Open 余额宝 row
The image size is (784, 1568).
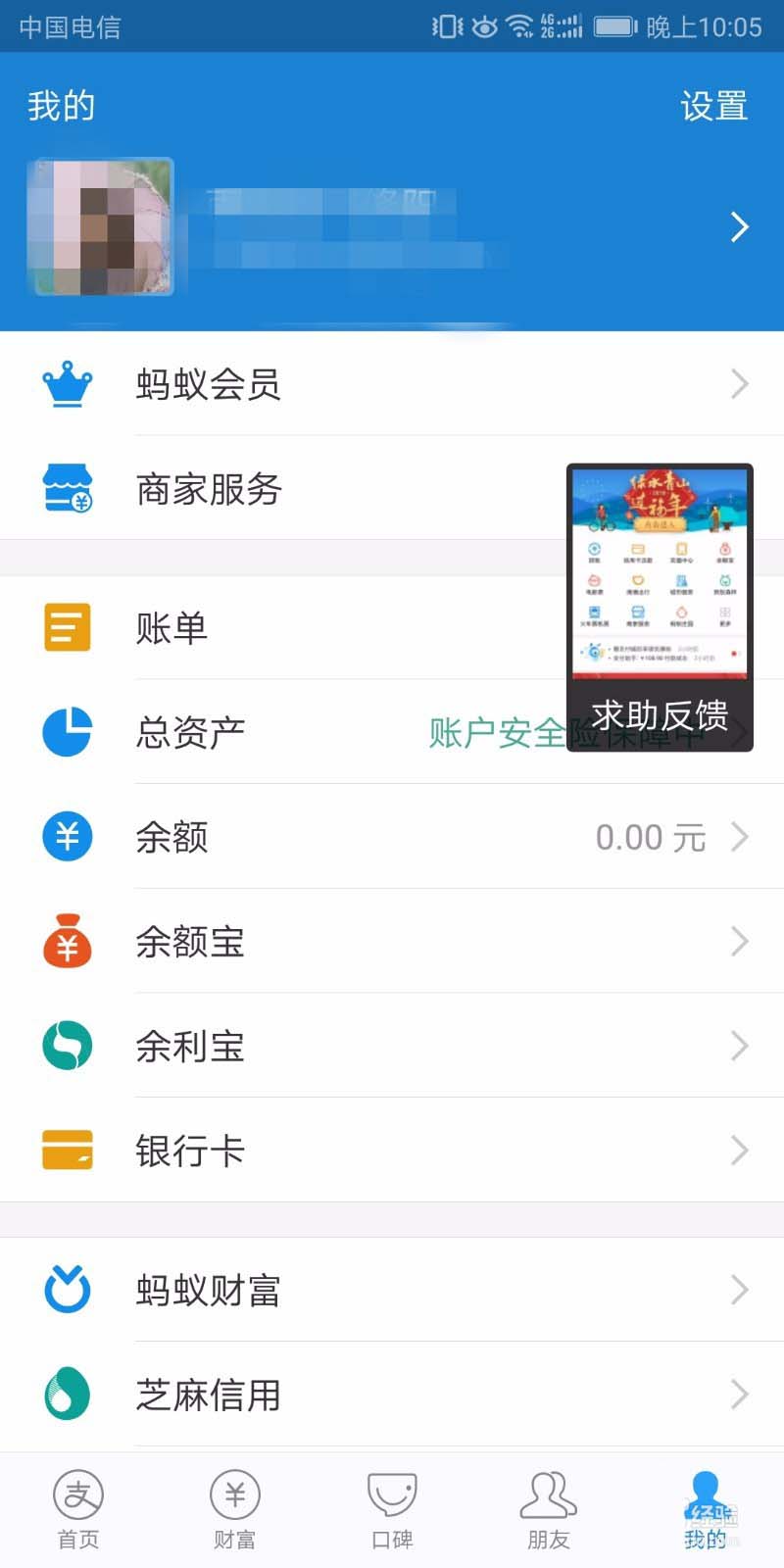click(x=392, y=942)
